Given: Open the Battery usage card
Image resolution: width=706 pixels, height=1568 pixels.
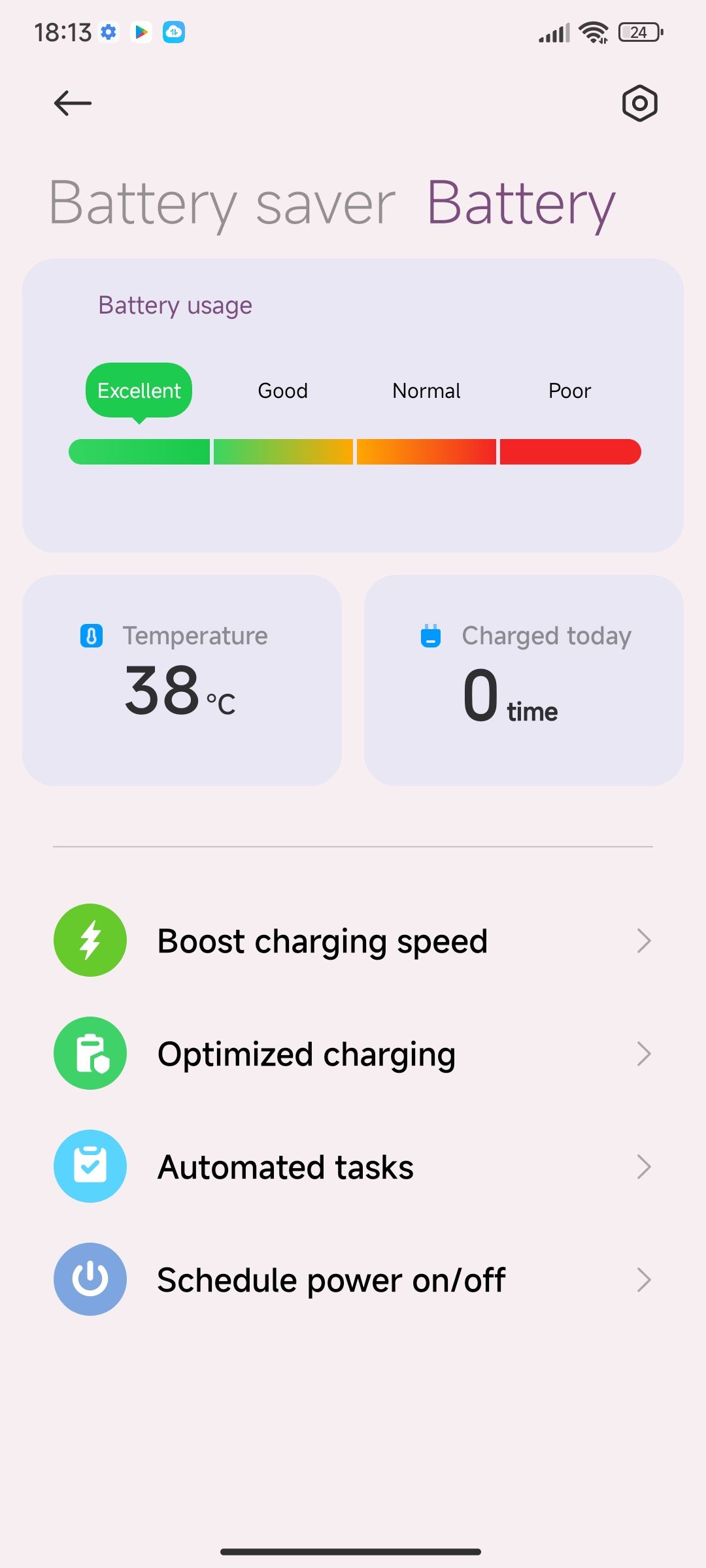Looking at the screenshot, I should point(353,405).
